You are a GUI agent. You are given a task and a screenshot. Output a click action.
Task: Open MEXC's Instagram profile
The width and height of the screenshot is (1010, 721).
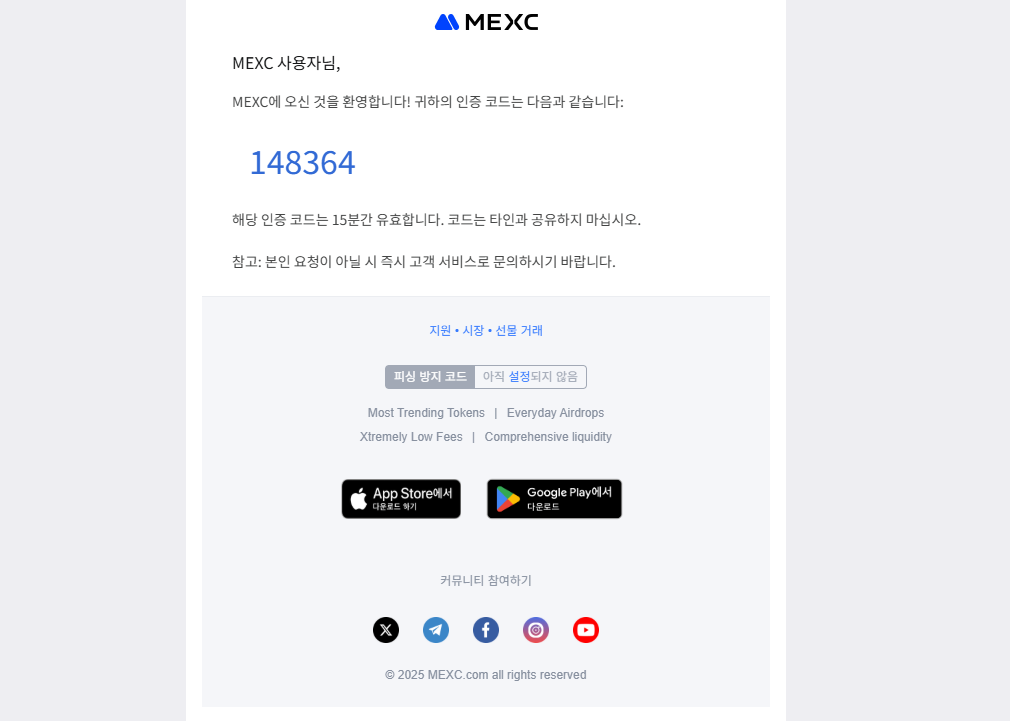click(536, 630)
